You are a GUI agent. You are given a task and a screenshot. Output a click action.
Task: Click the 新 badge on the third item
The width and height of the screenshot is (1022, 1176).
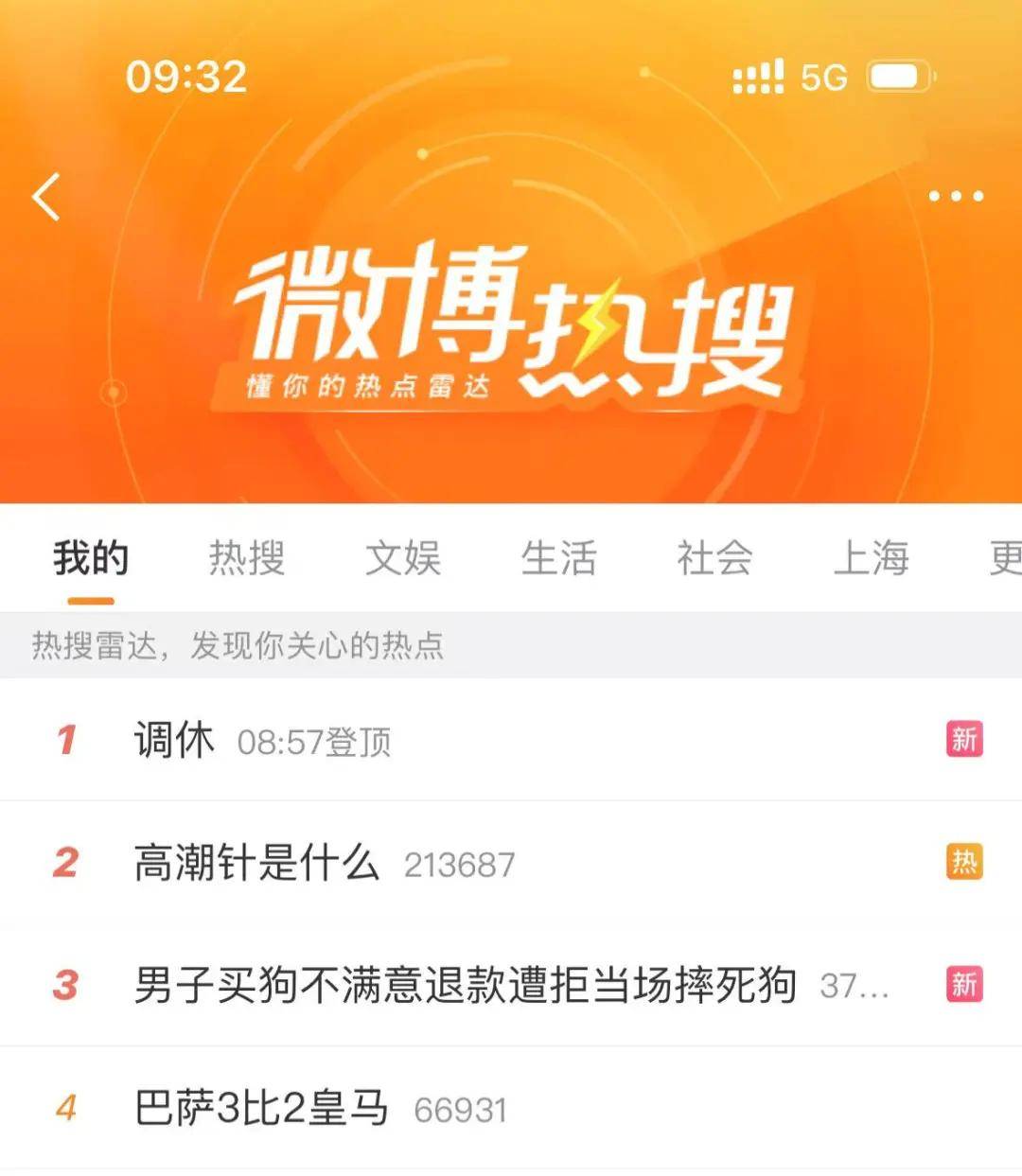pos(965,987)
